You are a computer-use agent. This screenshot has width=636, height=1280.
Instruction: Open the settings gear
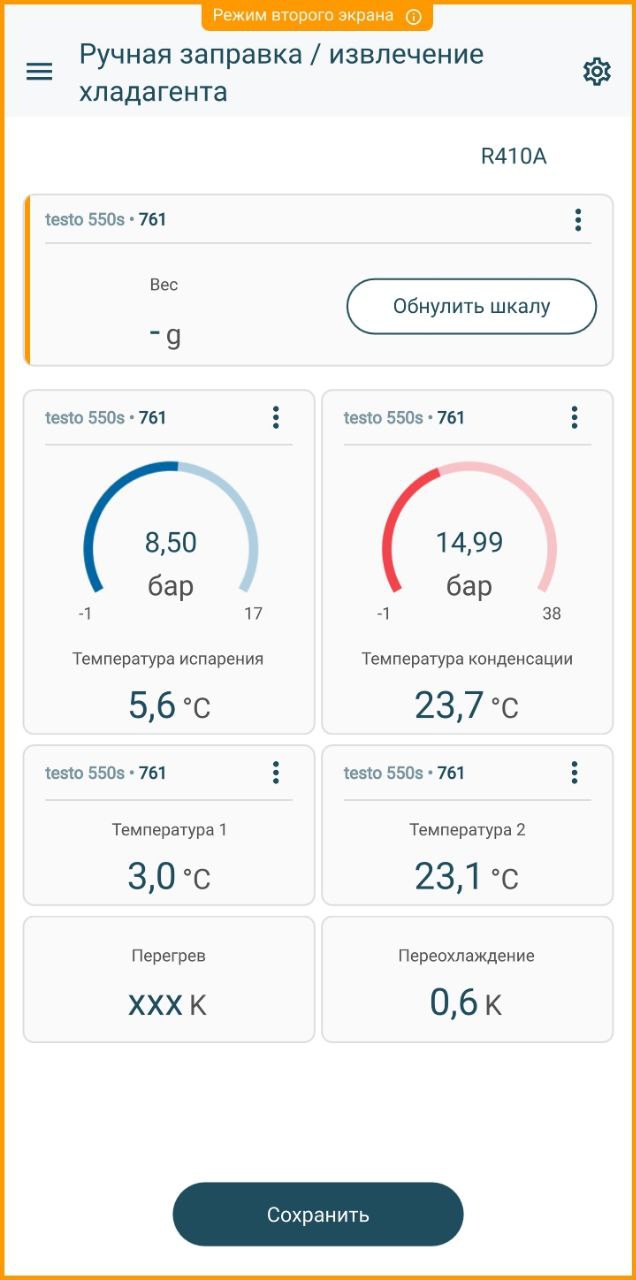point(597,71)
